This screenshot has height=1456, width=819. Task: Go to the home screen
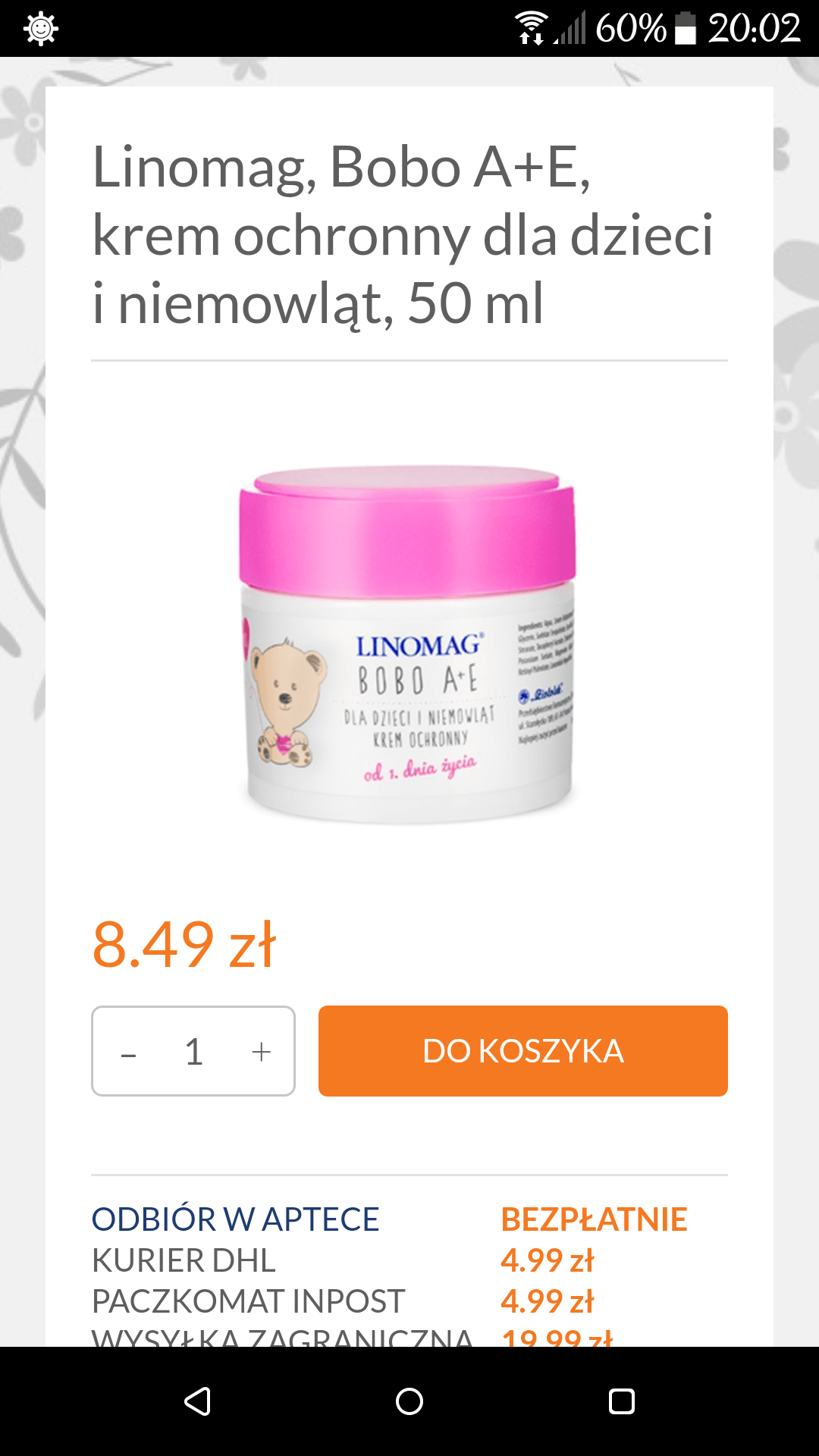[409, 1401]
